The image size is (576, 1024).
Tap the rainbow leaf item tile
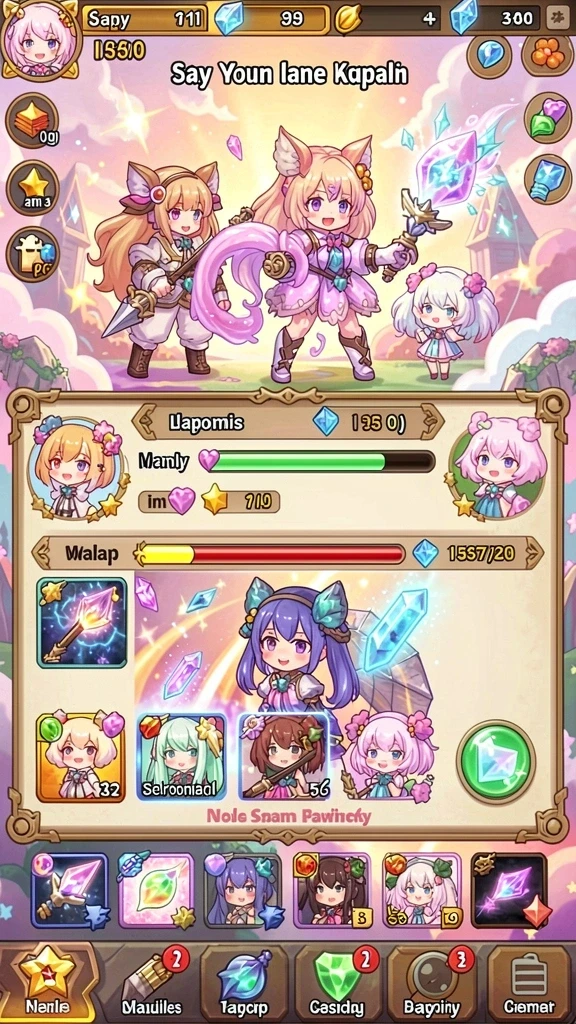(x=155, y=890)
